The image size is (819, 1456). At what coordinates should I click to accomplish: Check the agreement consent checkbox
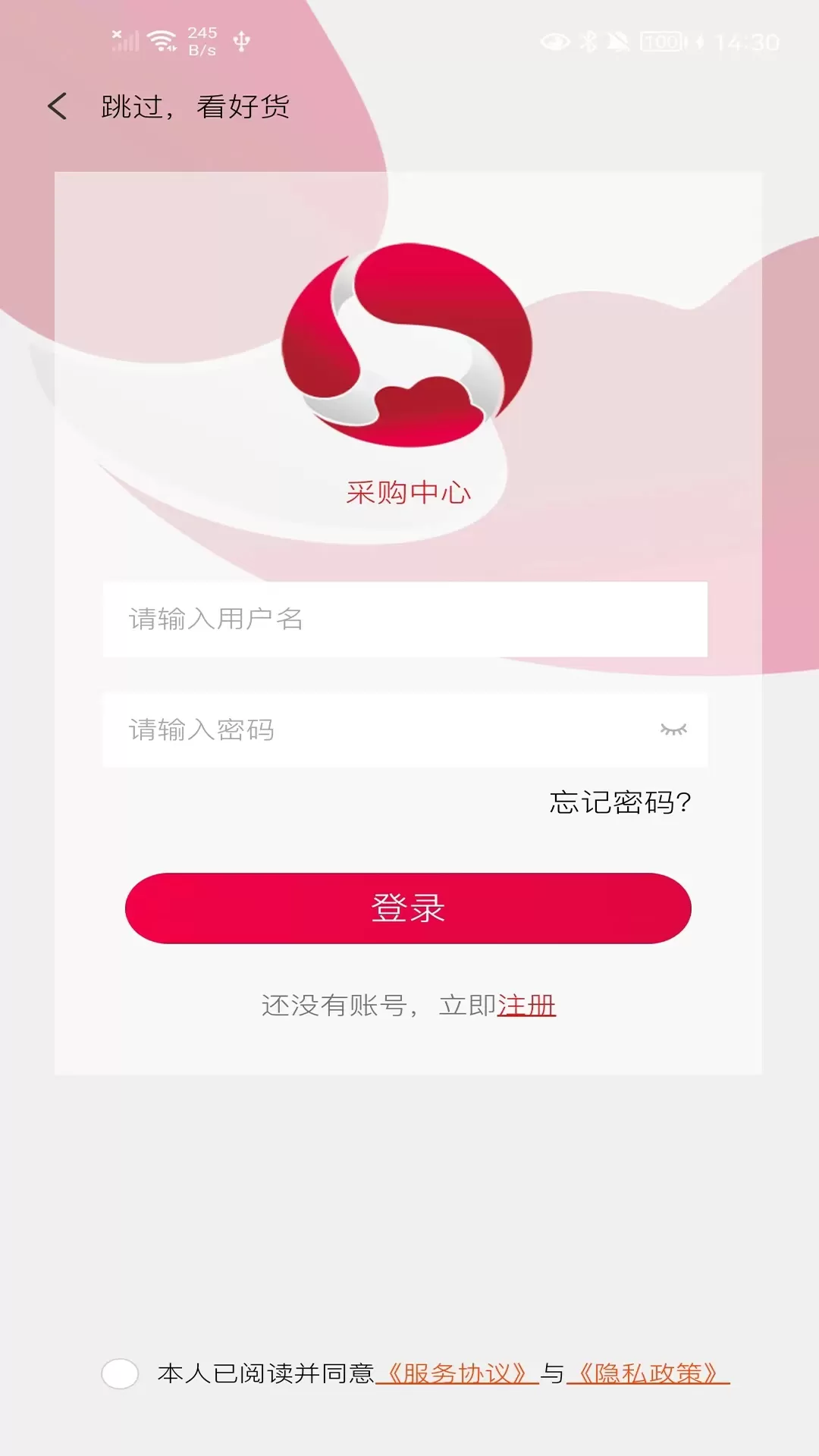click(120, 1373)
